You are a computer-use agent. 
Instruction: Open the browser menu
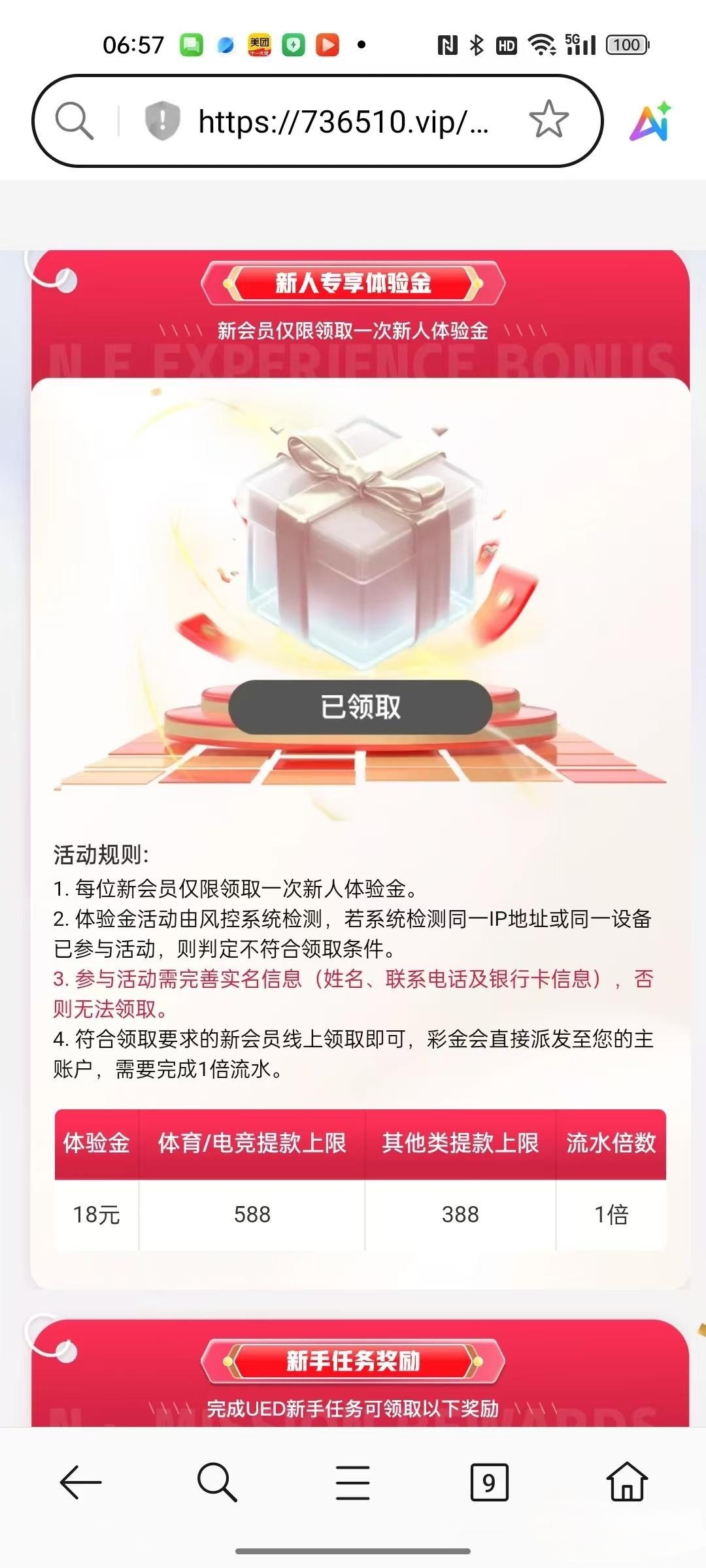point(352,1482)
